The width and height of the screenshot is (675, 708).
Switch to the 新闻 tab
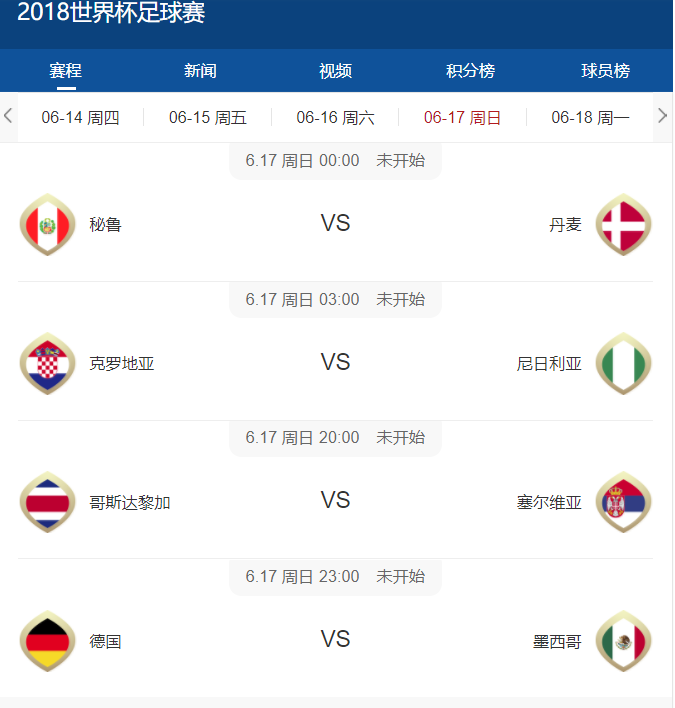pyautogui.click(x=200, y=71)
